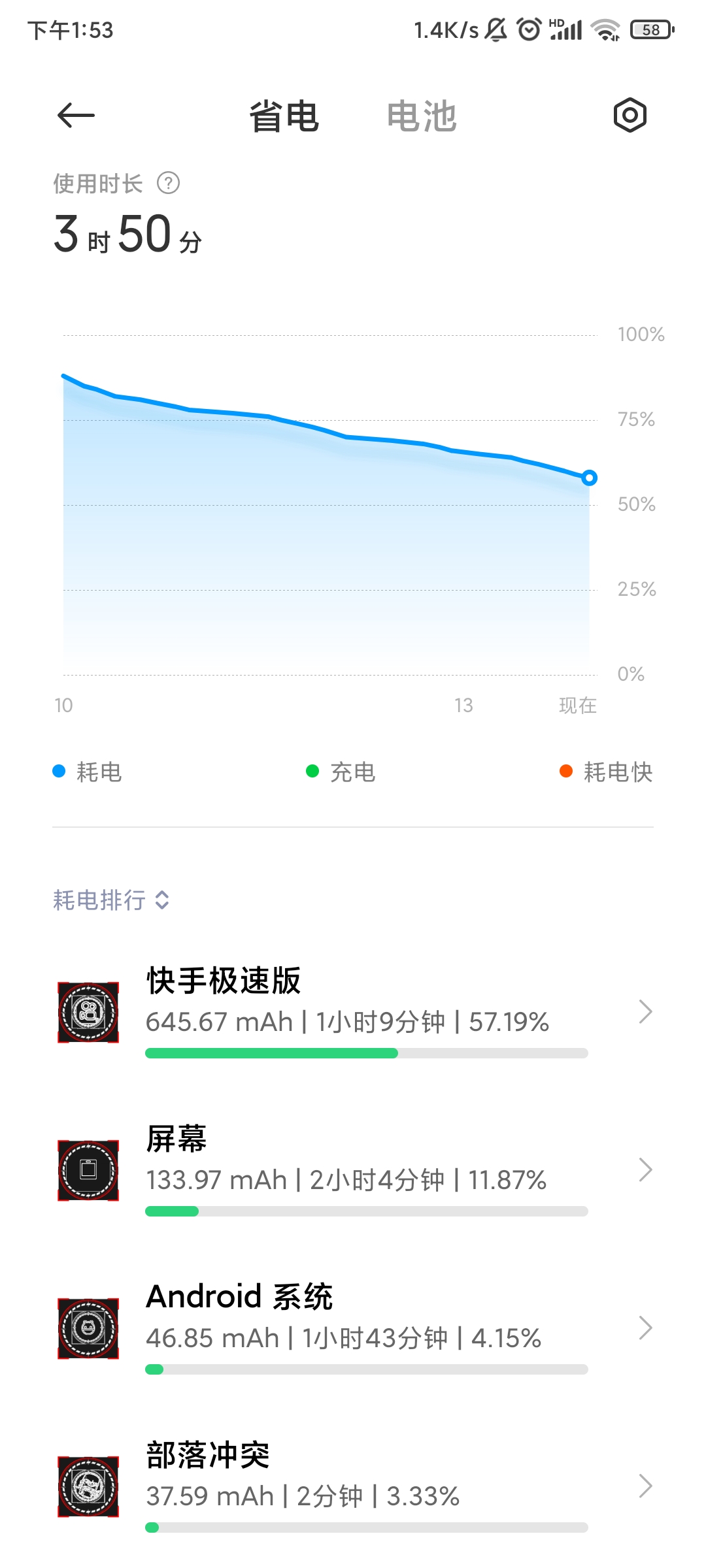Open Android 系统 battery usage details
Image resolution: width=706 pixels, height=1568 pixels.
(353, 1328)
